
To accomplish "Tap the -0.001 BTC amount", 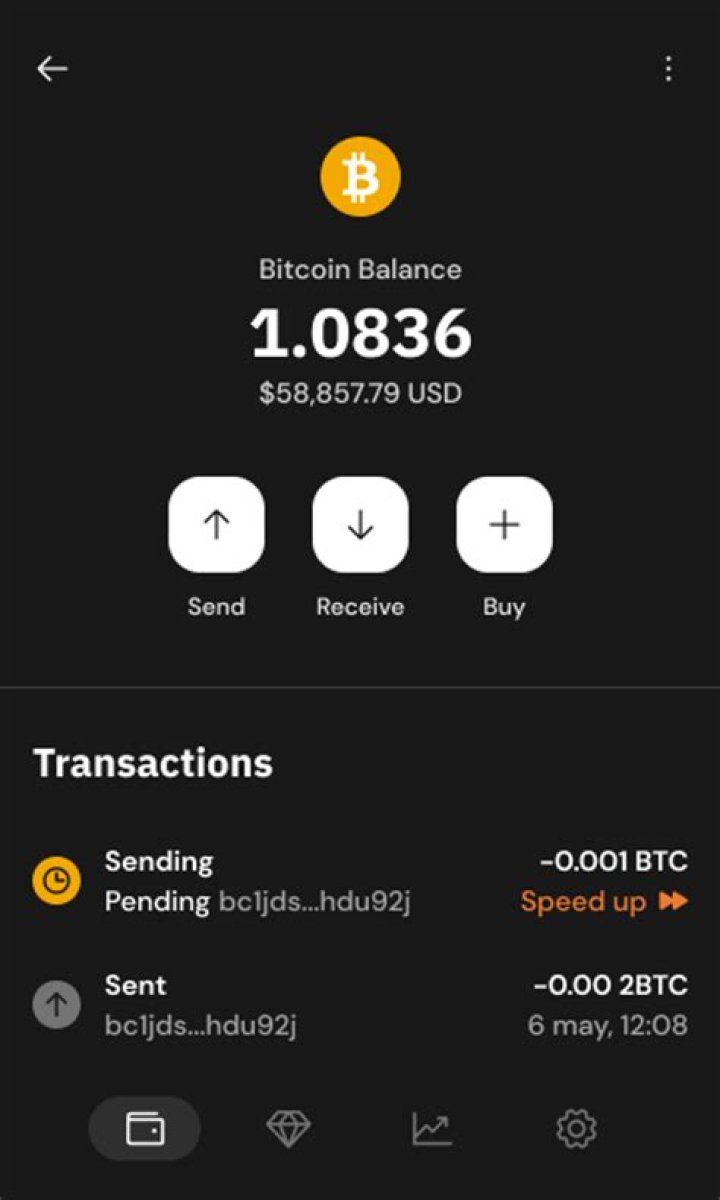I will (614, 861).
